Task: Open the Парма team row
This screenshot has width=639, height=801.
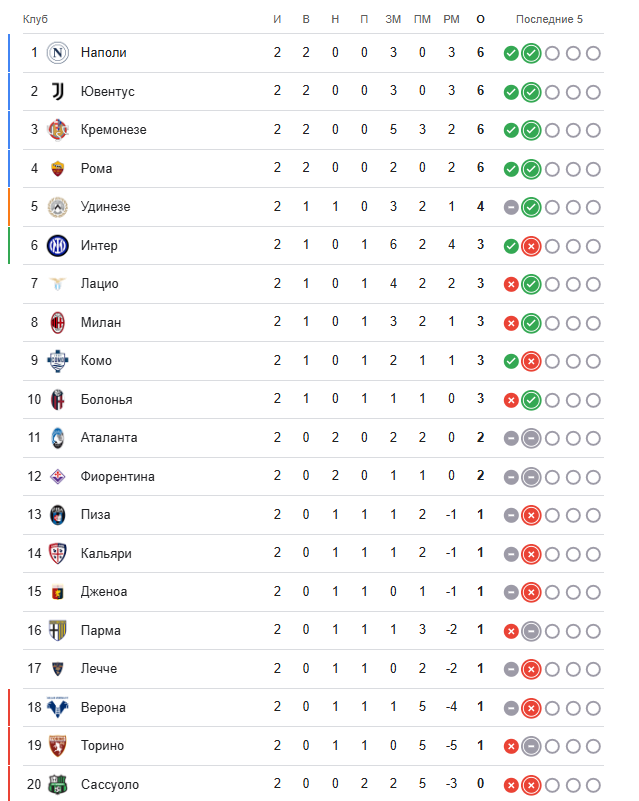Action: click(100, 630)
